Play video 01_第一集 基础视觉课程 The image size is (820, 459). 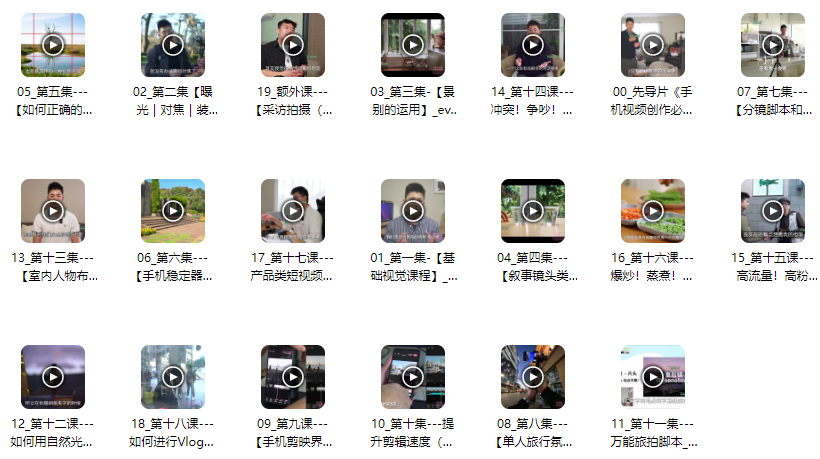[413, 211]
